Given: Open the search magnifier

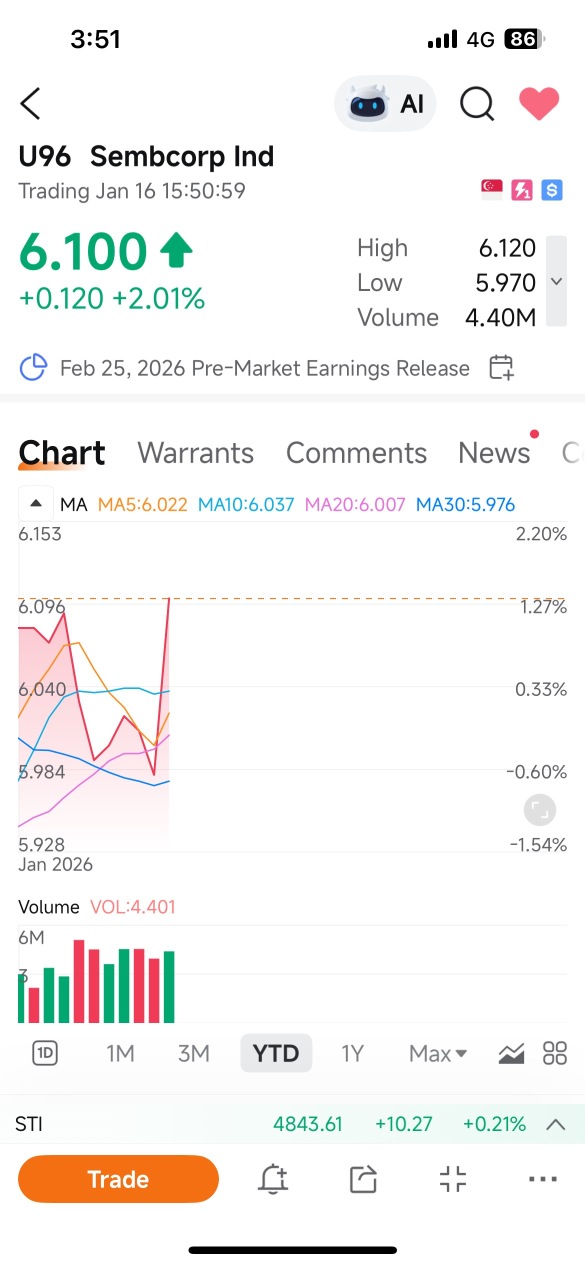Looking at the screenshot, I should (x=477, y=104).
